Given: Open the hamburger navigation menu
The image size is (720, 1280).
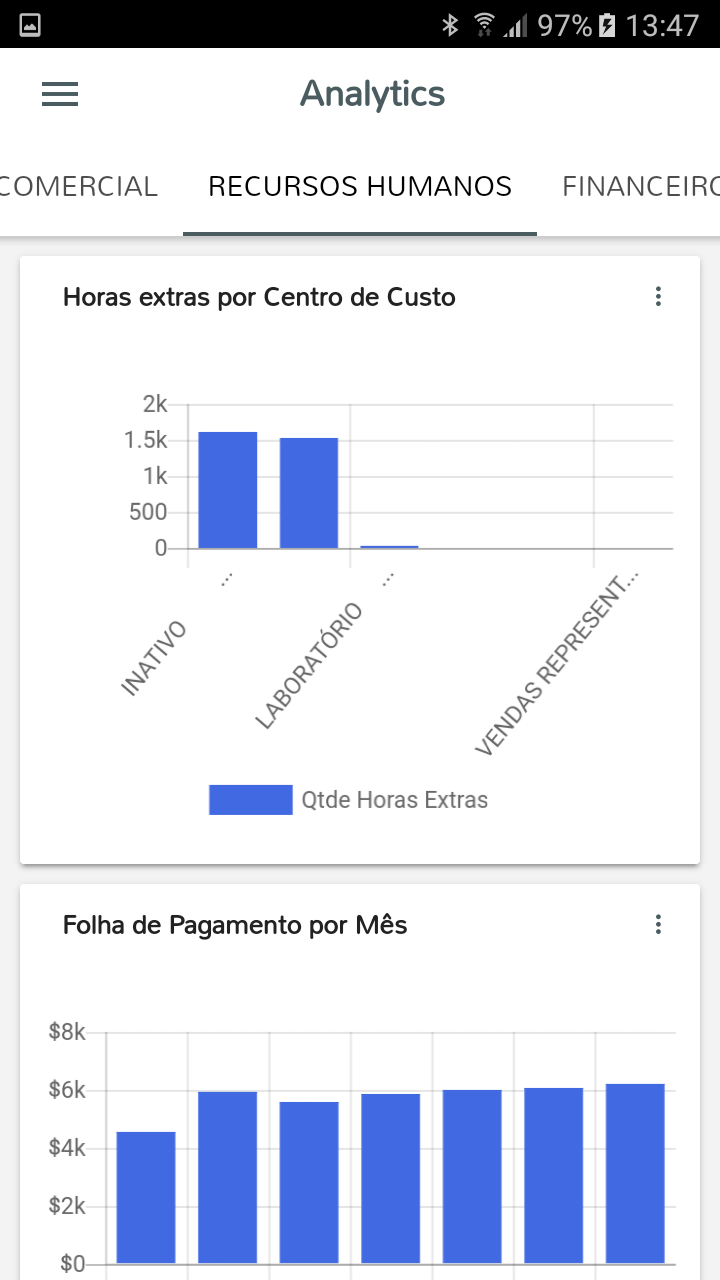Looking at the screenshot, I should 60,94.
